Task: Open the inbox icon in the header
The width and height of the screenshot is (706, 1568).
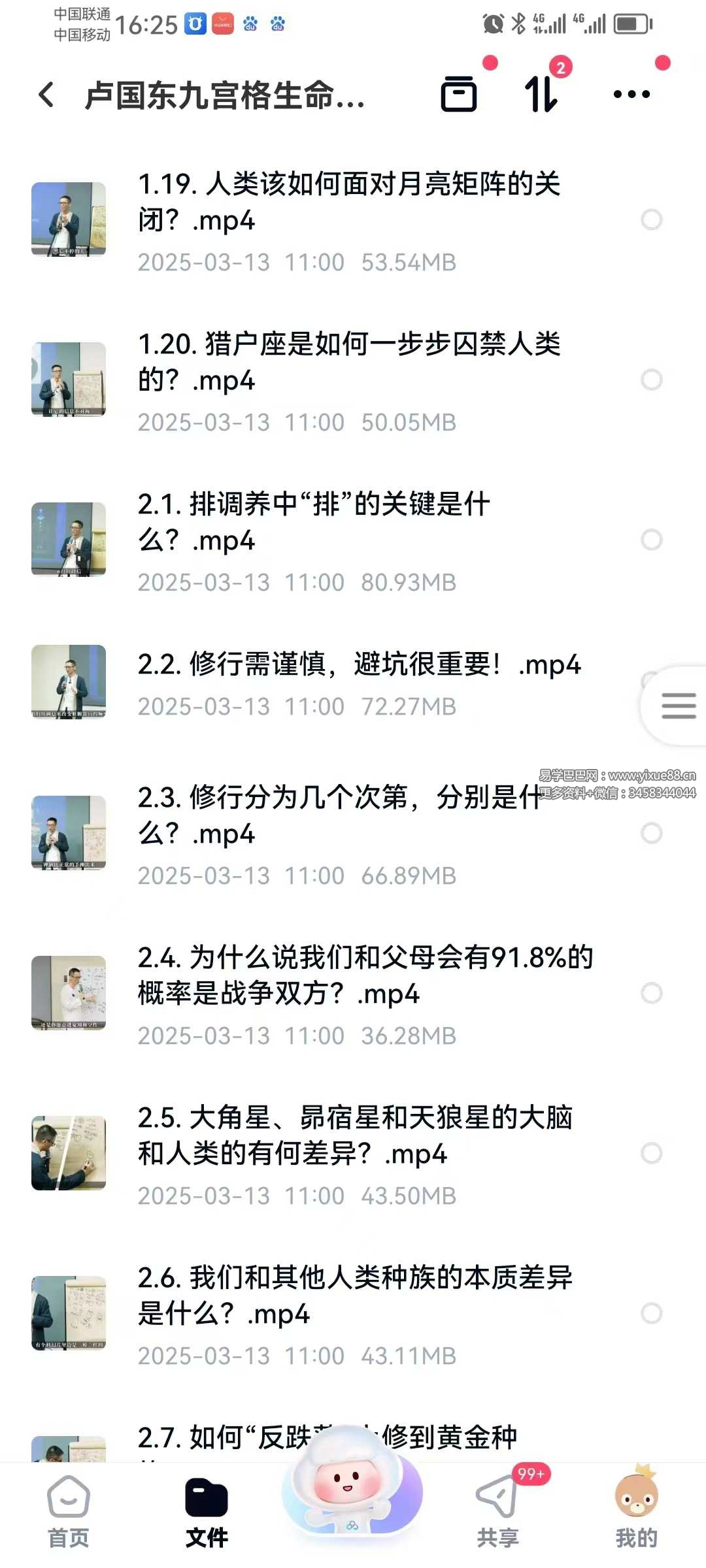Action: tap(459, 94)
